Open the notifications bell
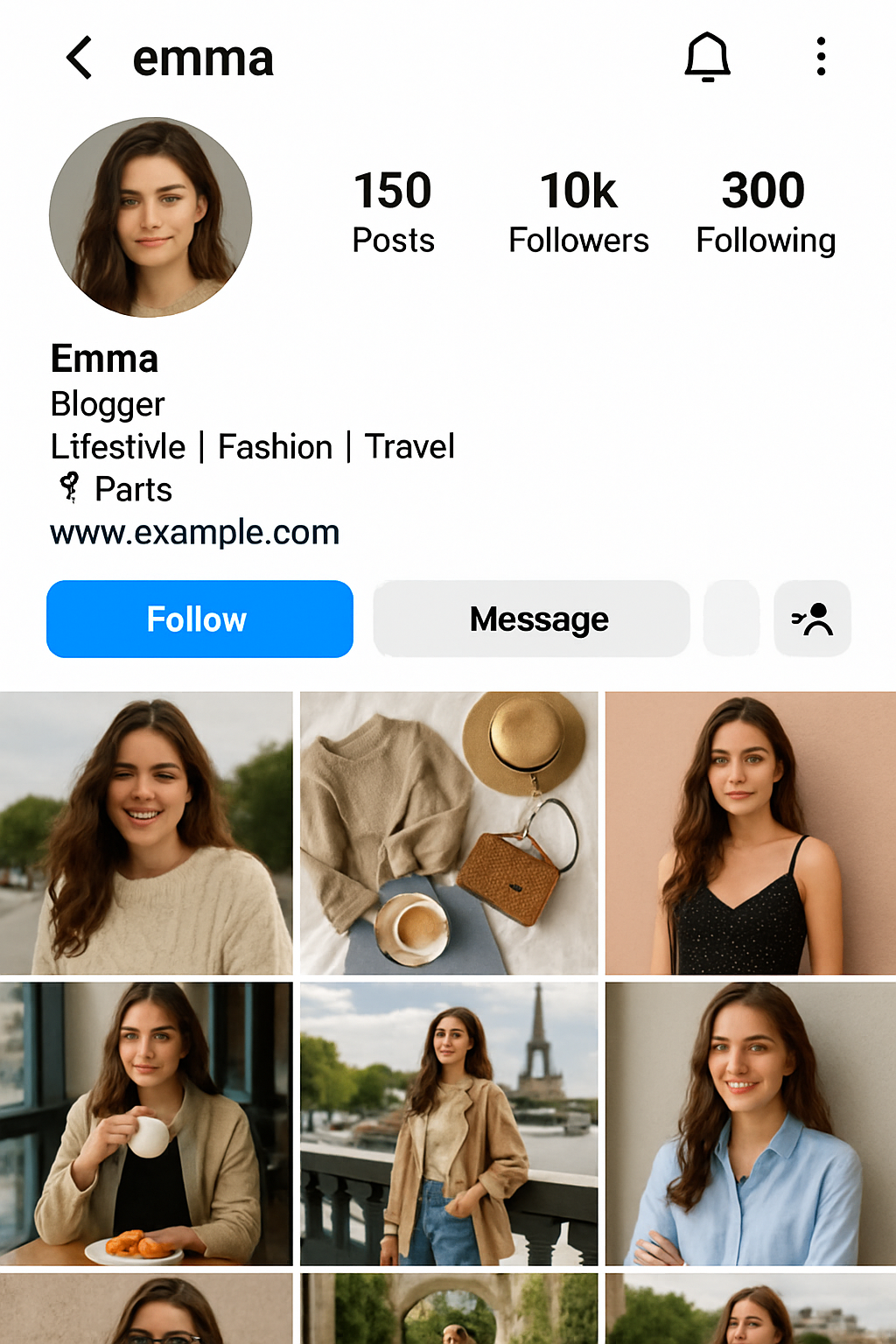 (x=707, y=58)
